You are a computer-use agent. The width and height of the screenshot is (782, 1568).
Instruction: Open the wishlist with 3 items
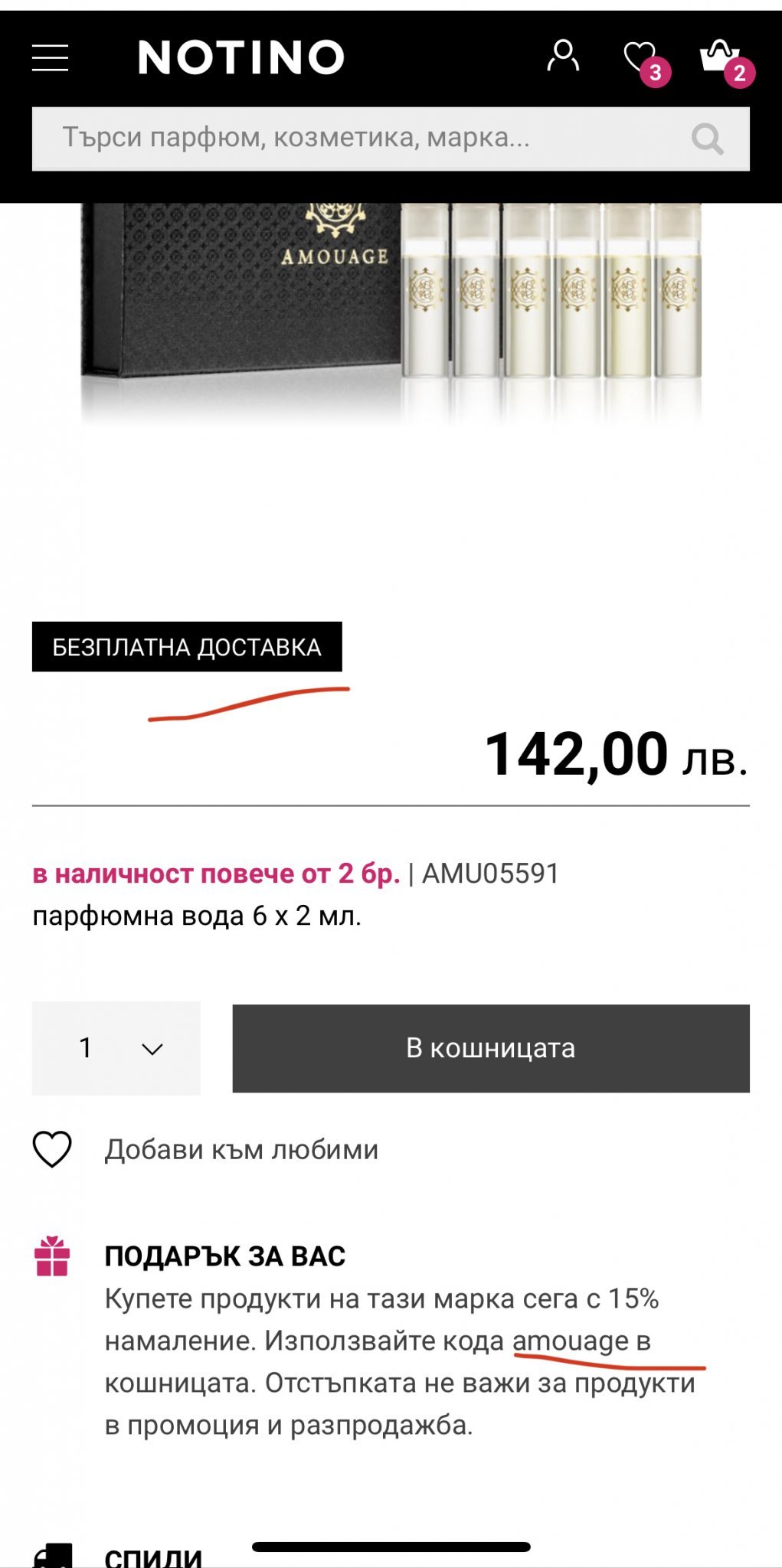(642, 58)
